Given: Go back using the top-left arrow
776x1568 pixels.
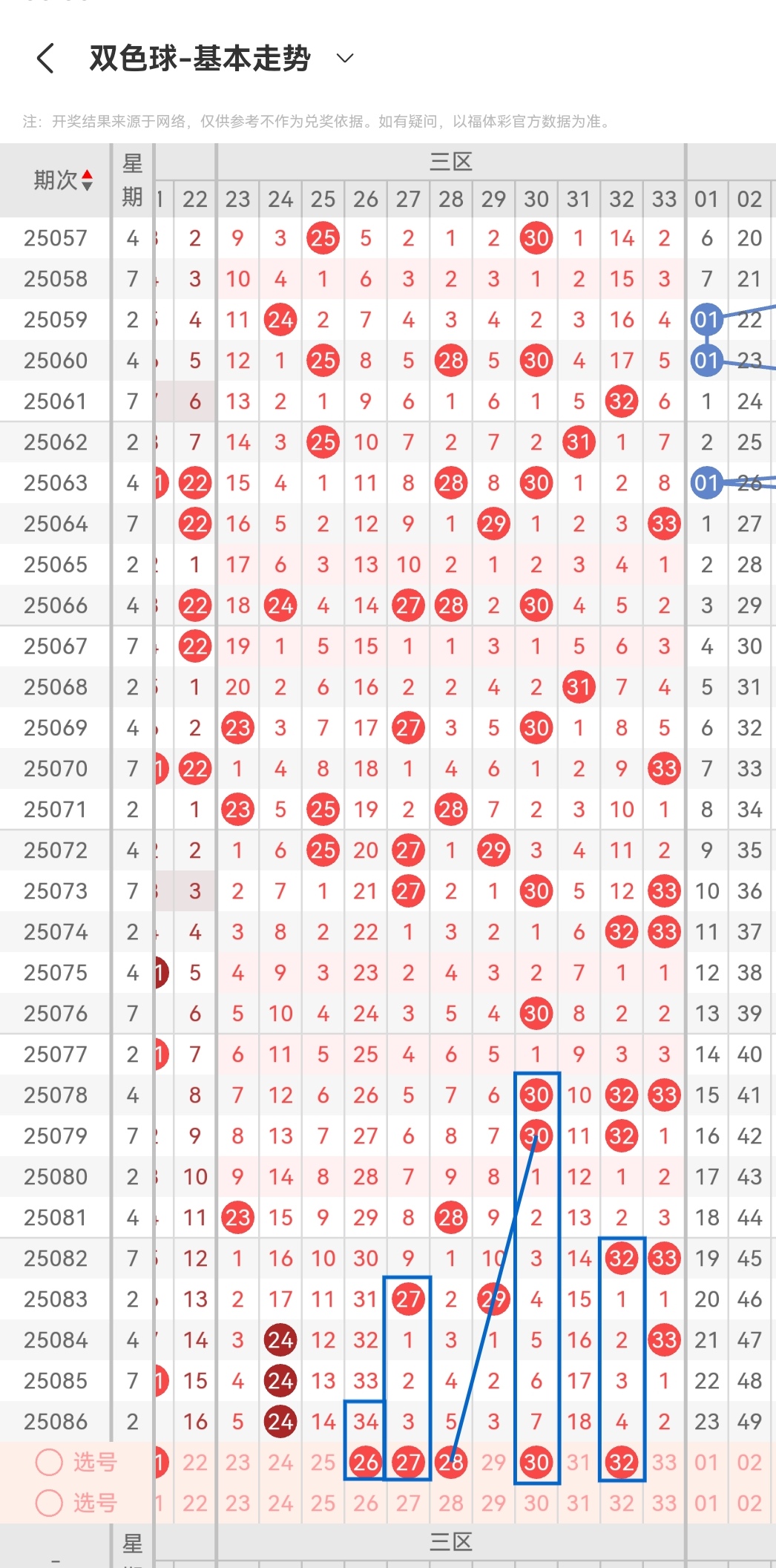Looking at the screenshot, I should pyautogui.click(x=45, y=58).
